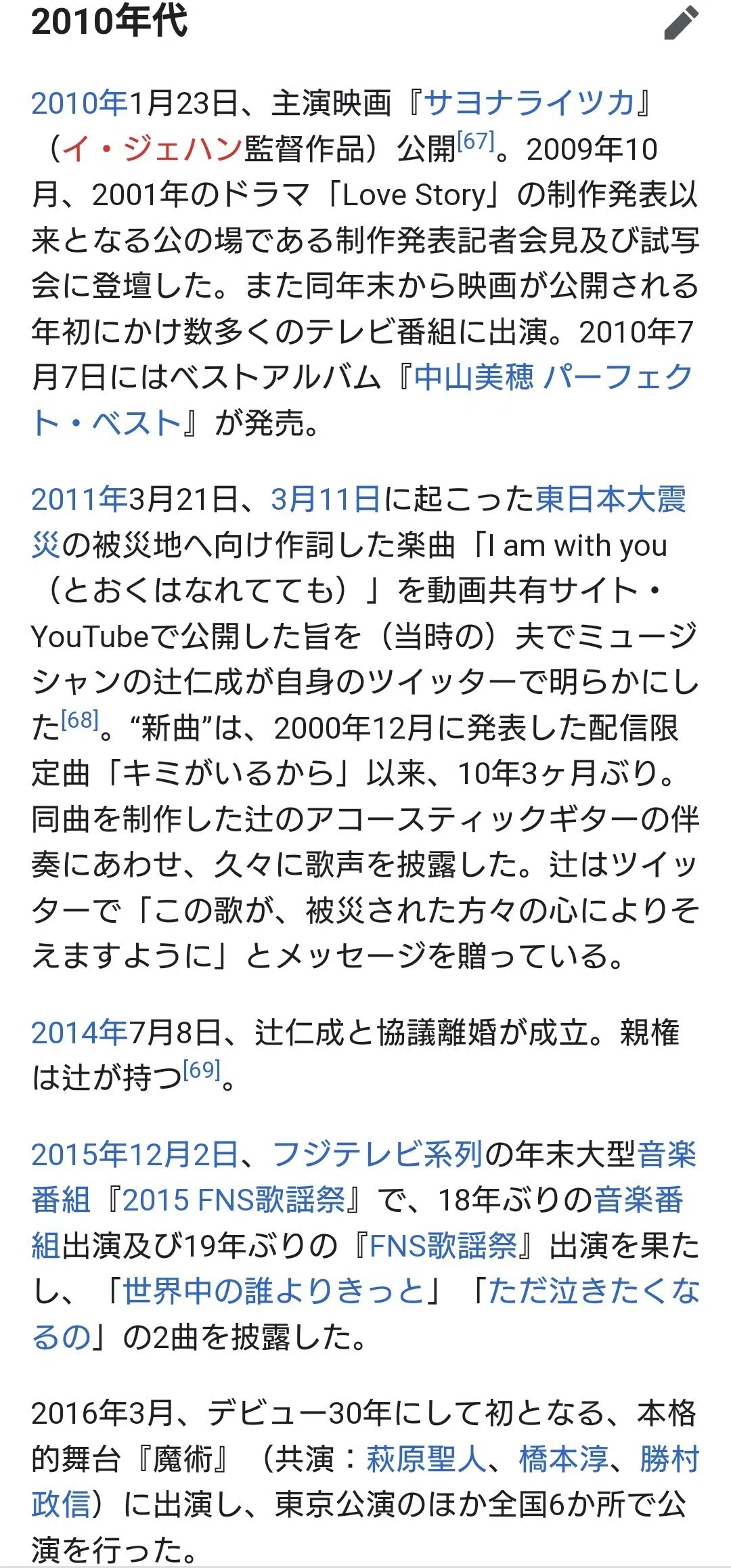Image resolution: width=731 pixels, height=1568 pixels.
Task: Open the 12月2日 date link
Action: [183, 1155]
